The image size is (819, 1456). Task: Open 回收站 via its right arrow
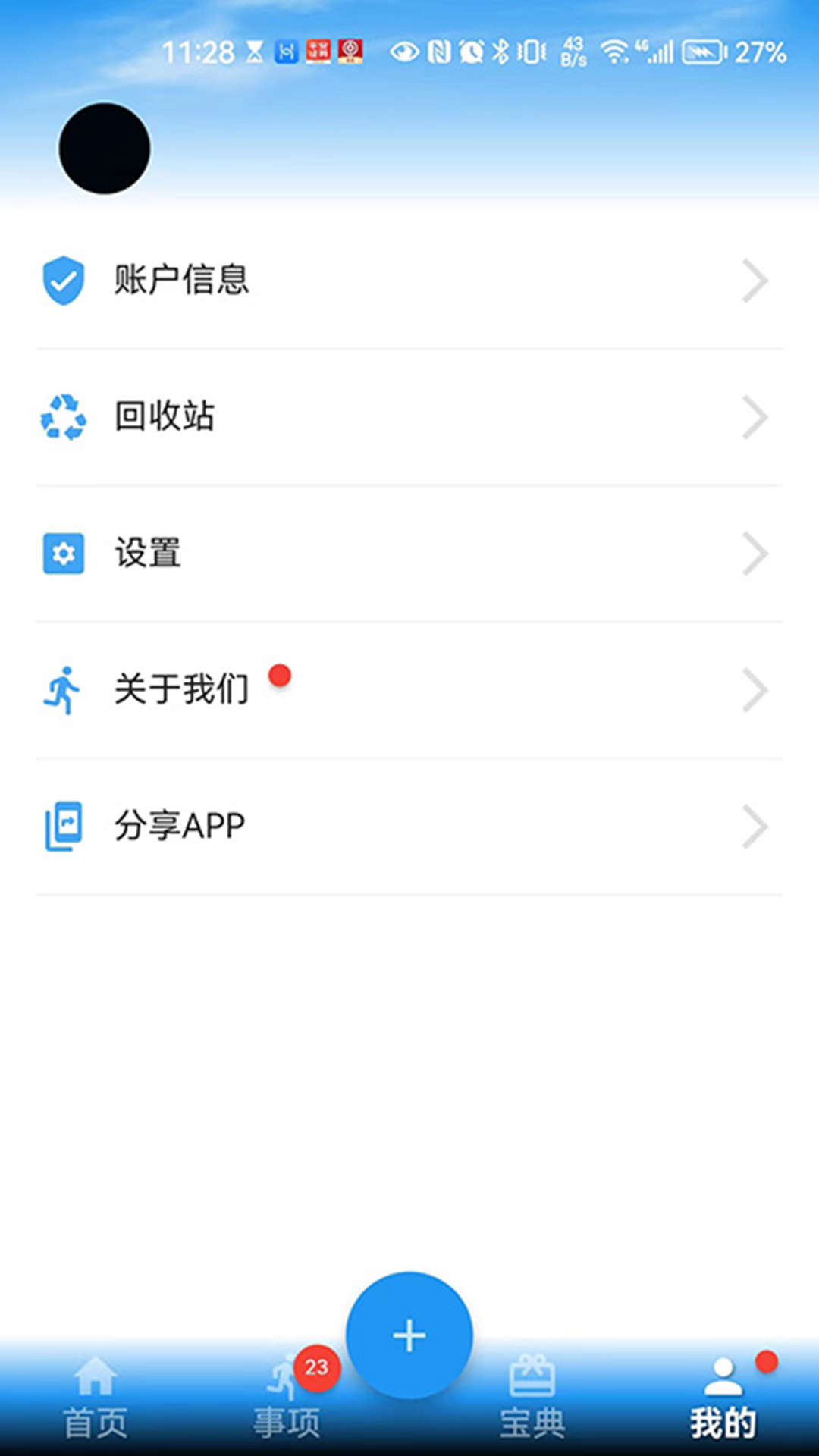click(x=755, y=416)
